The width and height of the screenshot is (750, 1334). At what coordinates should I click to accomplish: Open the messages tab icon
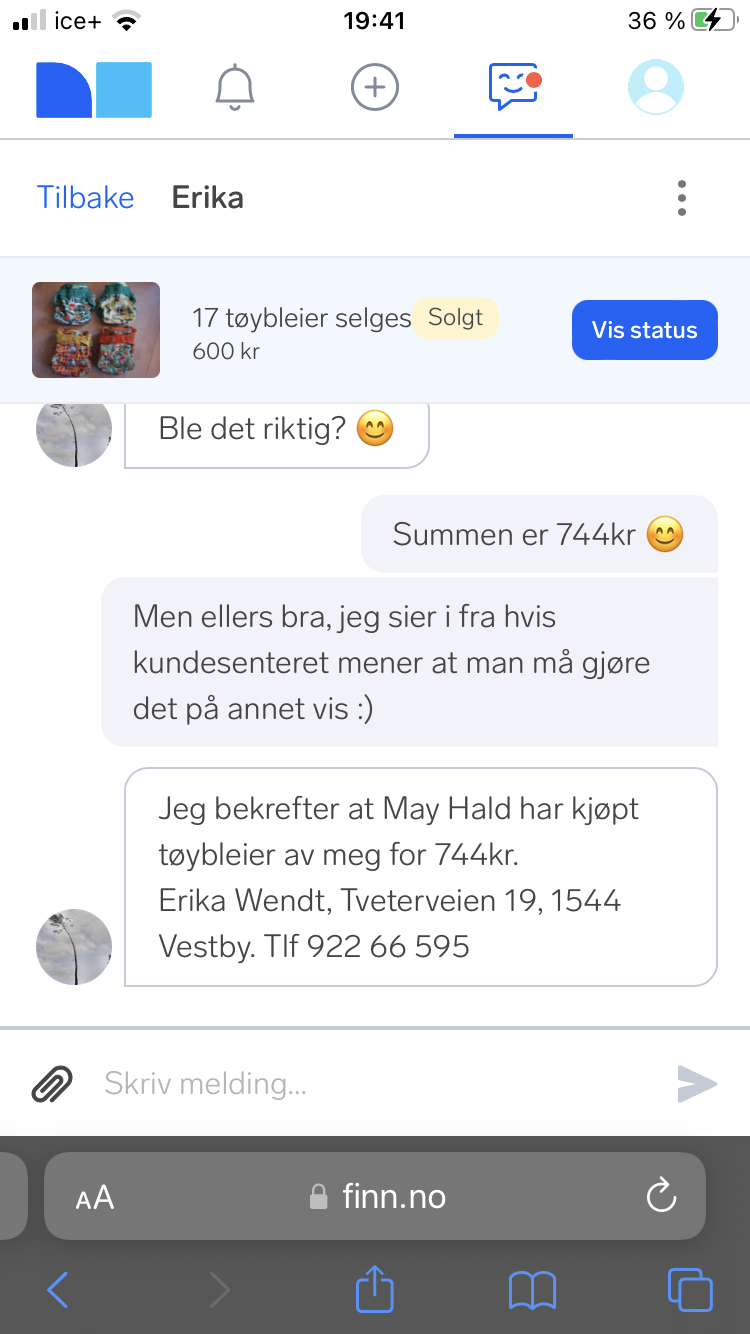[x=514, y=87]
